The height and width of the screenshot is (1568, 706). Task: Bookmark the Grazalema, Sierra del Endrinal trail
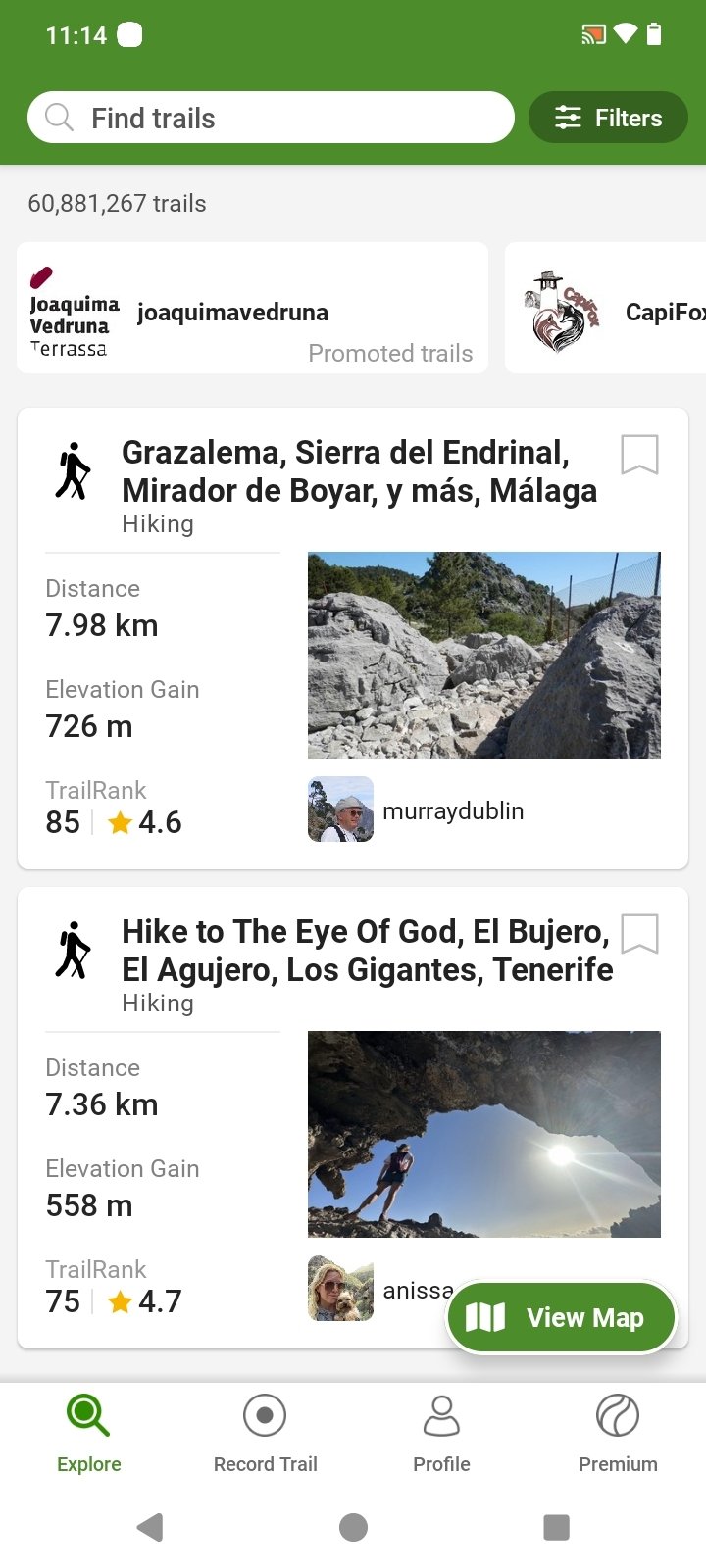click(x=639, y=455)
